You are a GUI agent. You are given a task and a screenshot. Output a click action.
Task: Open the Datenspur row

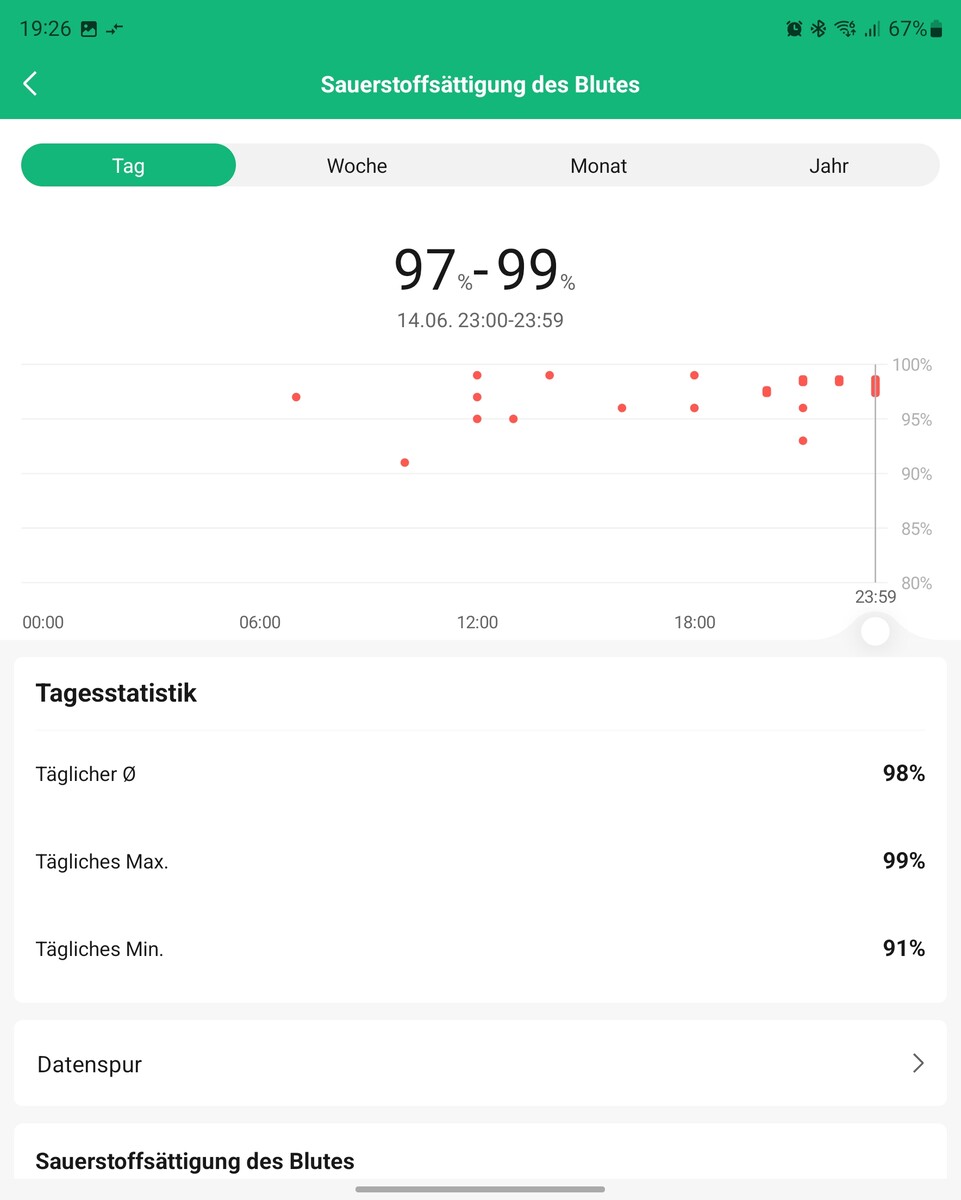click(480, 1064)
